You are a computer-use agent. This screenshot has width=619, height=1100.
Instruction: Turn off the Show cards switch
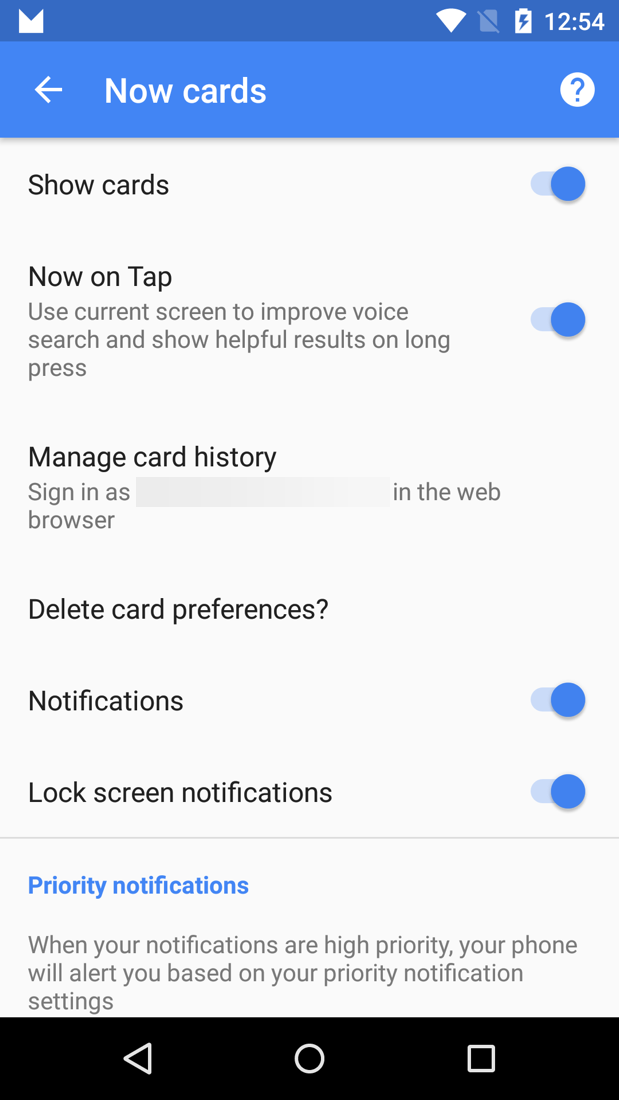[x=557, y=184]
